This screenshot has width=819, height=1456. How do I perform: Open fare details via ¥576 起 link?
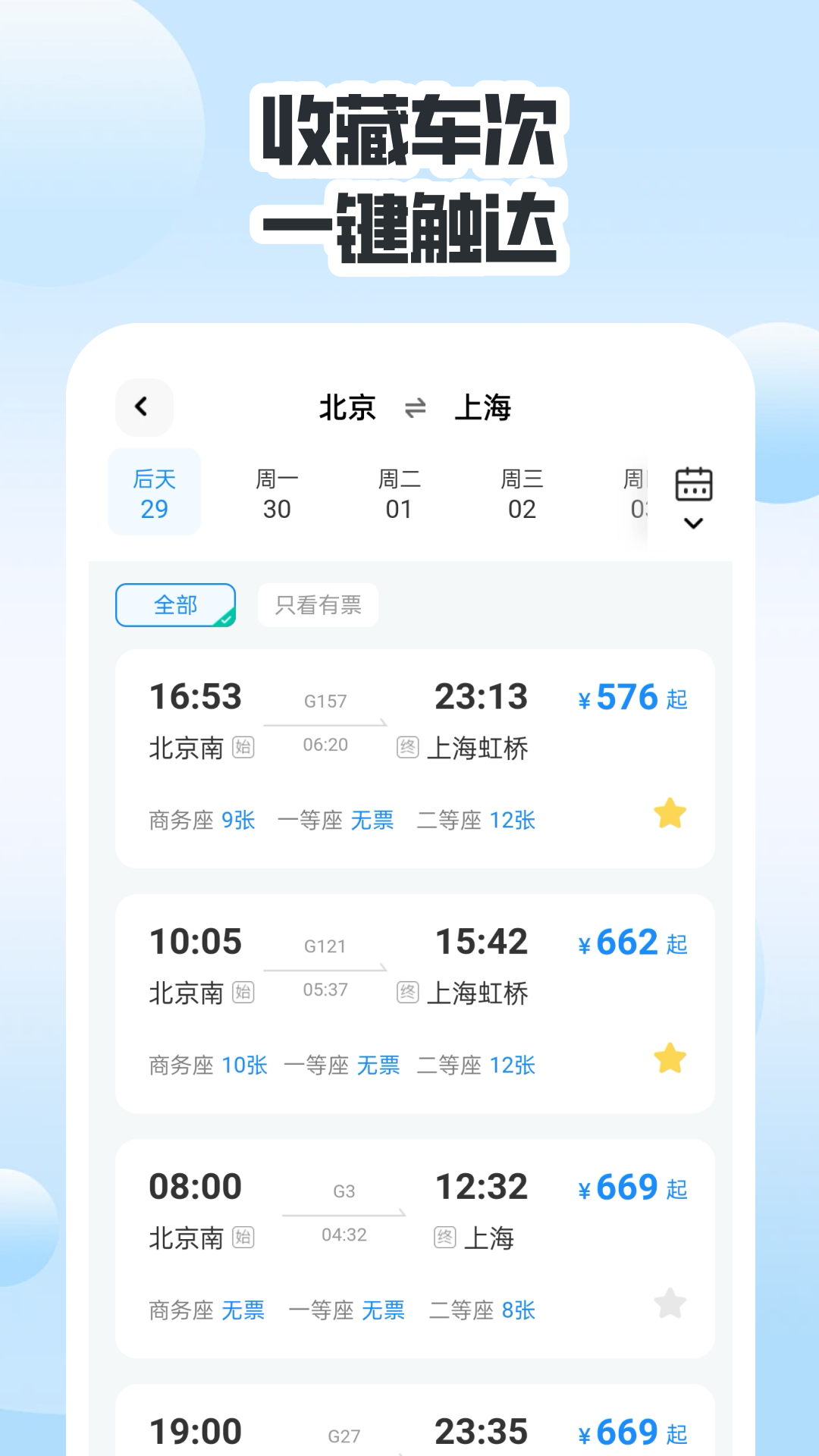632,698
